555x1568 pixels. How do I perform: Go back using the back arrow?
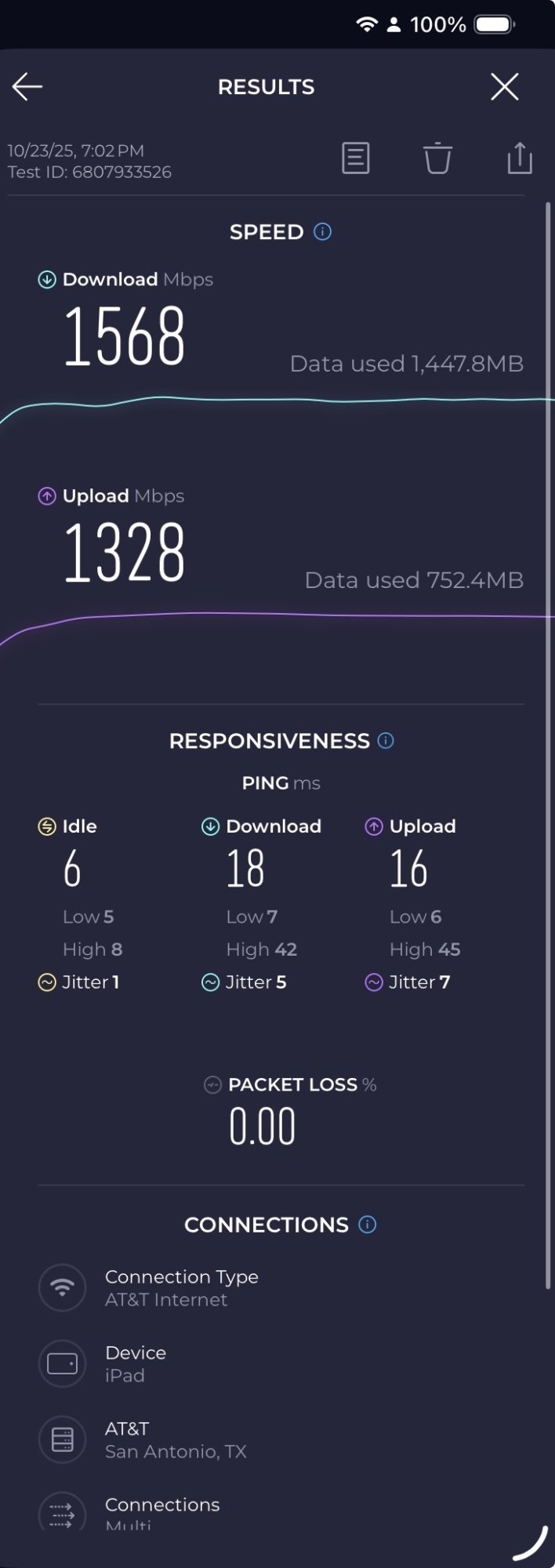point(27,86)
